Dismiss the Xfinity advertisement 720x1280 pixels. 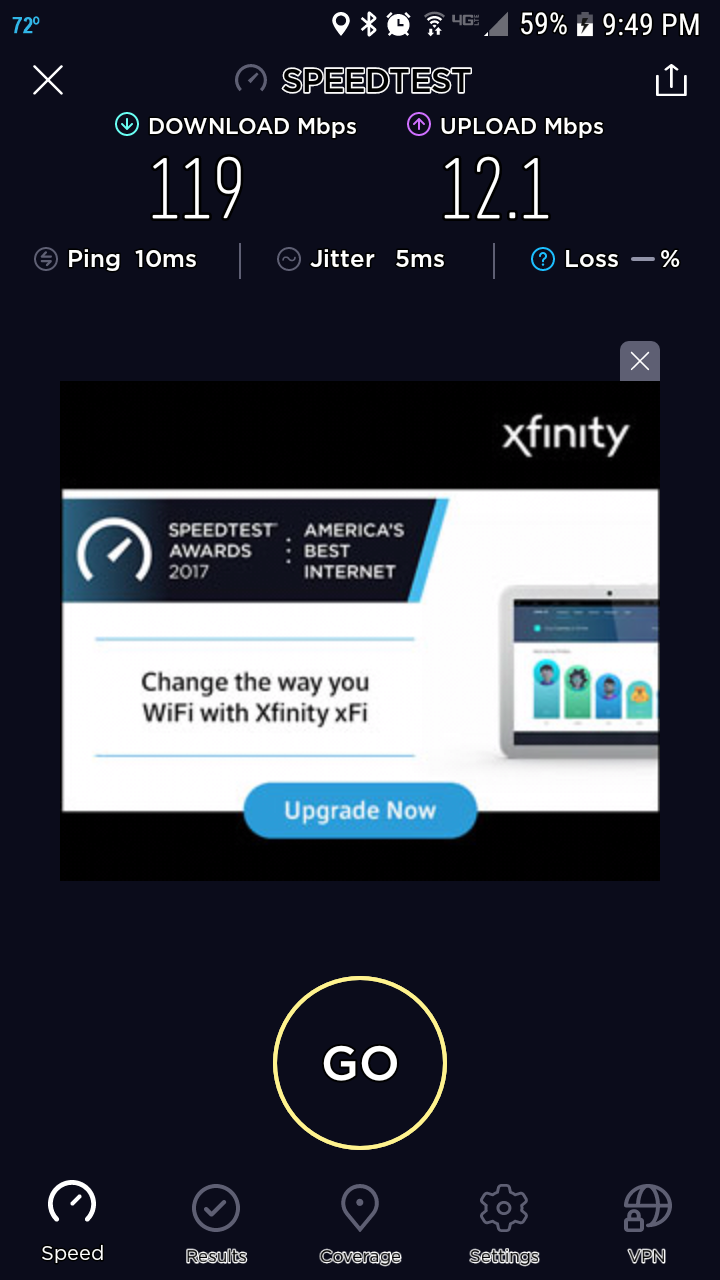point(640,361)
